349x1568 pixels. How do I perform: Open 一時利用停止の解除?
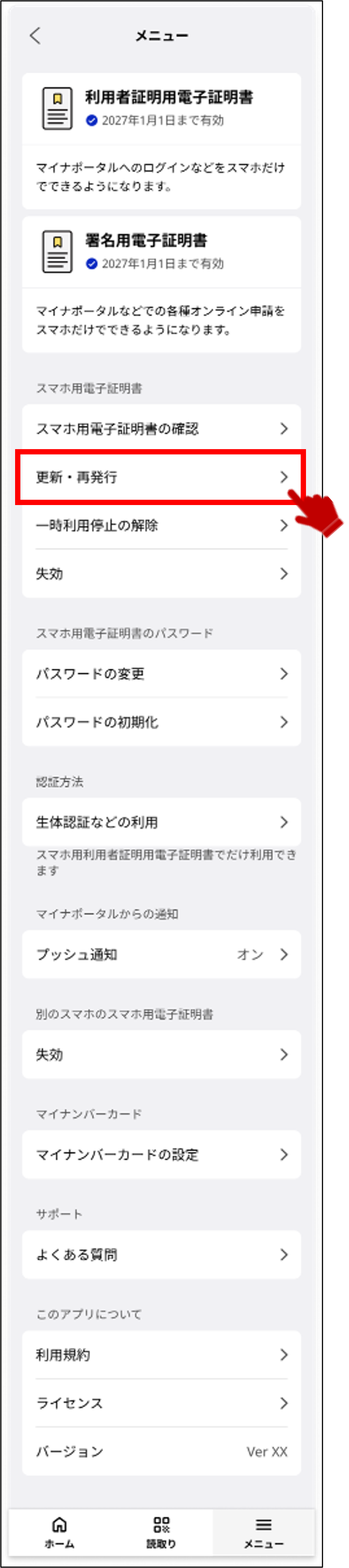[x=161, y=525]
